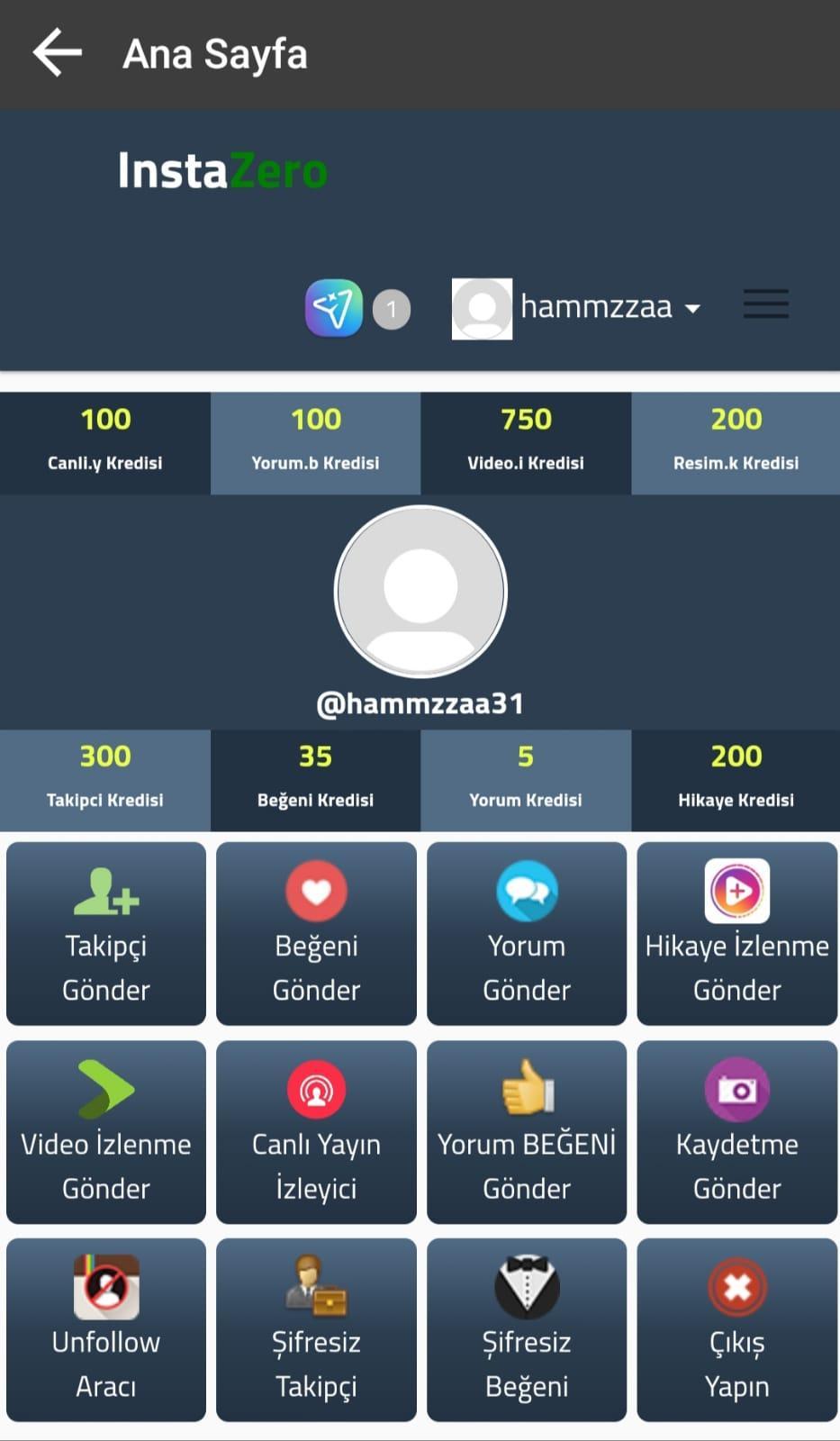The image size is (840, 1441).
Task: Open the hamburger menu
Action: 766,304
